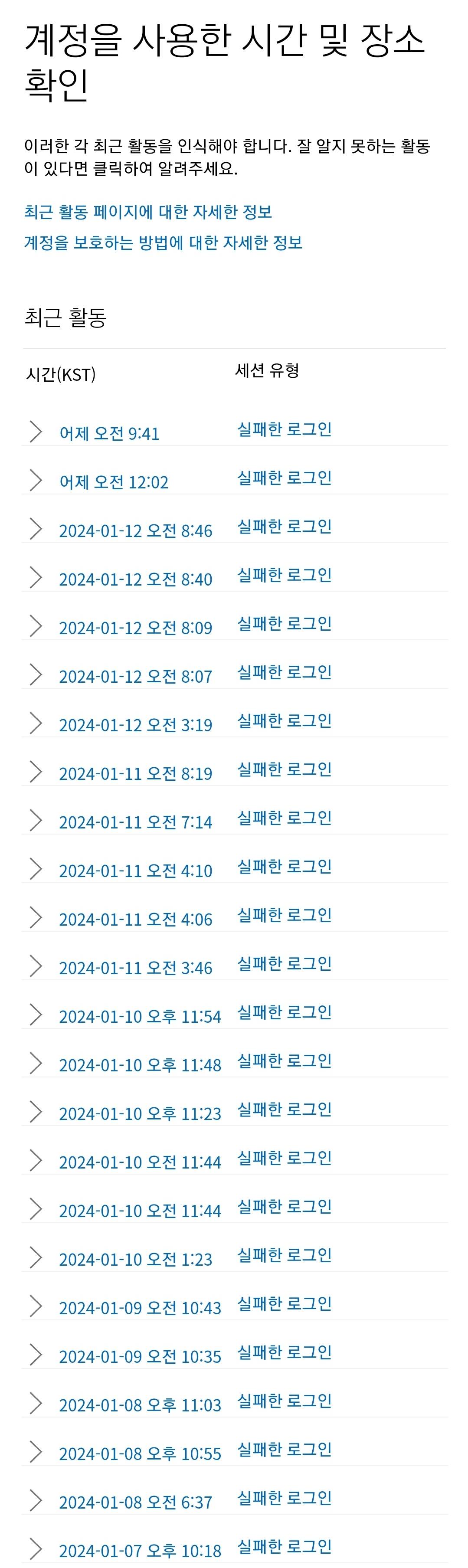Image resolution: width=468 pixels, height=1568 pixels.
Task: 2024-01-10 오후 11:54 항목 펼치기
Action: point(140,1017)
